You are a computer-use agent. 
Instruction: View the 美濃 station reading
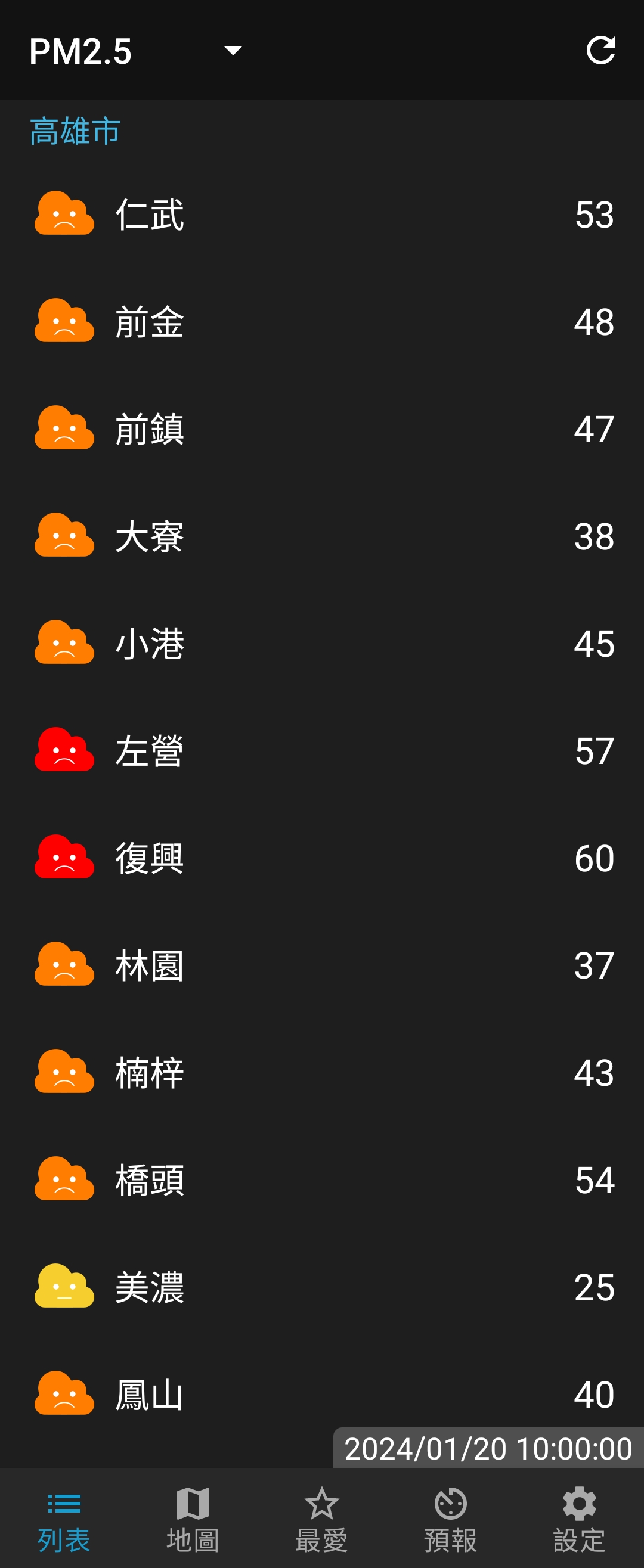pyautogui.click(x=321, y=1287)
